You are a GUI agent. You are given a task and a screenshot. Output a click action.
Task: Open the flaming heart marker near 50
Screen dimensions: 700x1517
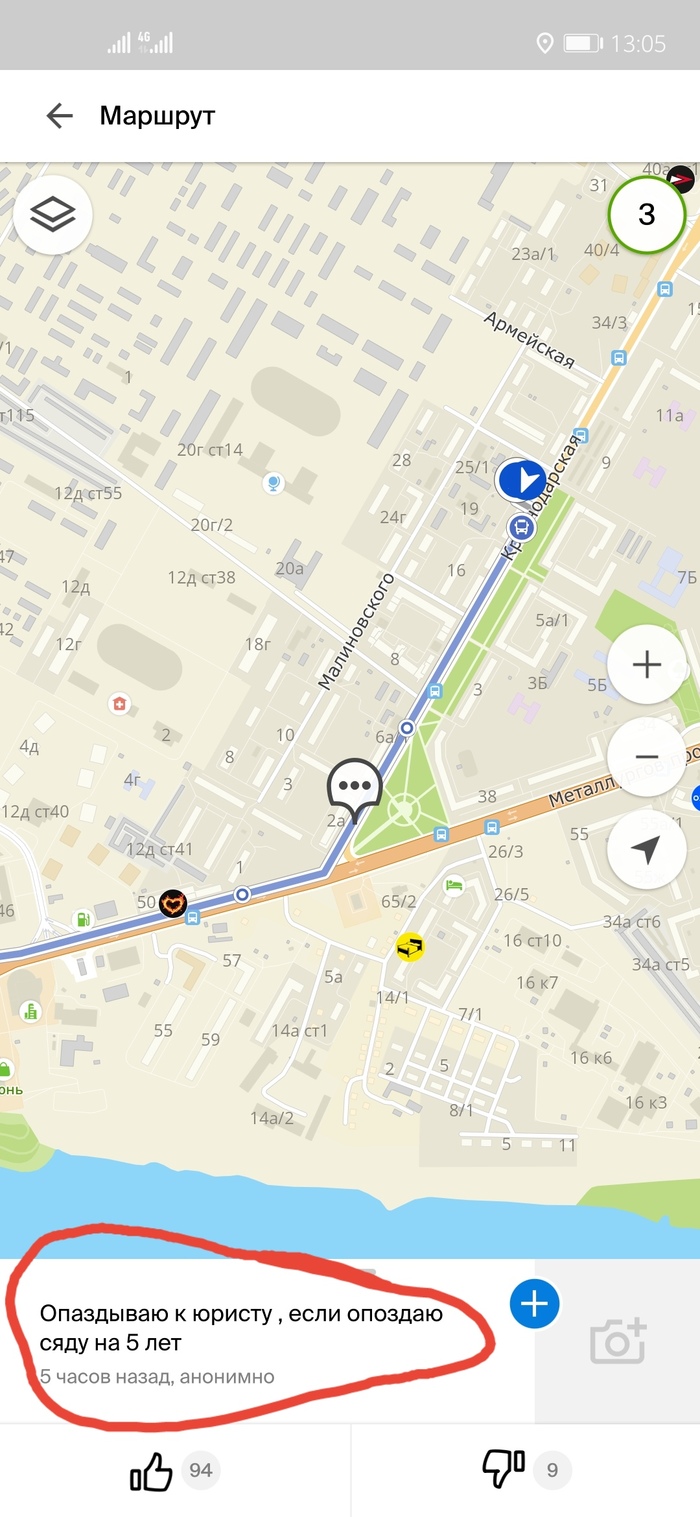(x=173, y=904)
